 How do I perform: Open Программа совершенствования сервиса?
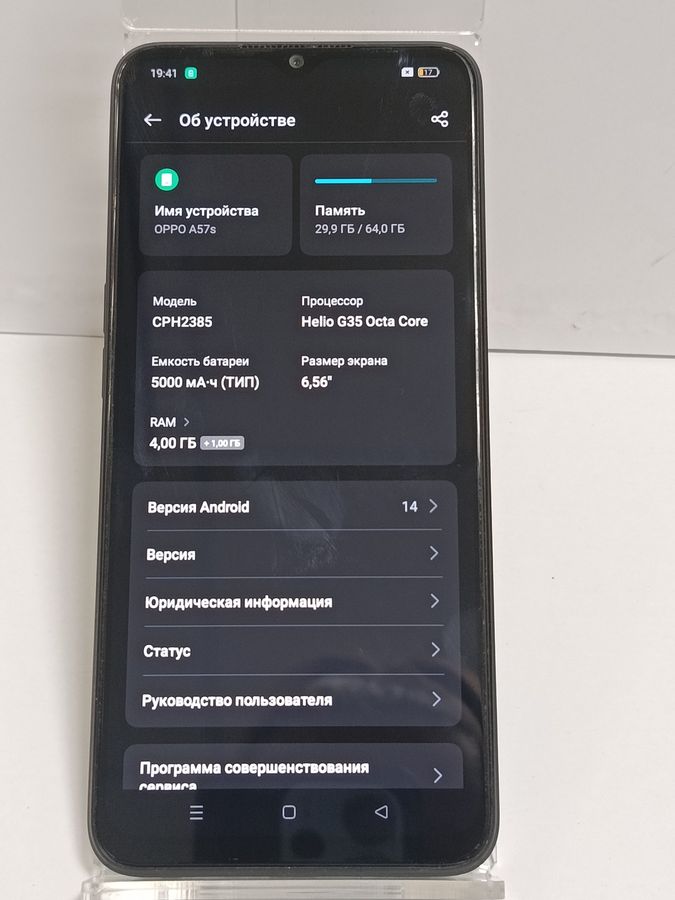click(293, 770)
